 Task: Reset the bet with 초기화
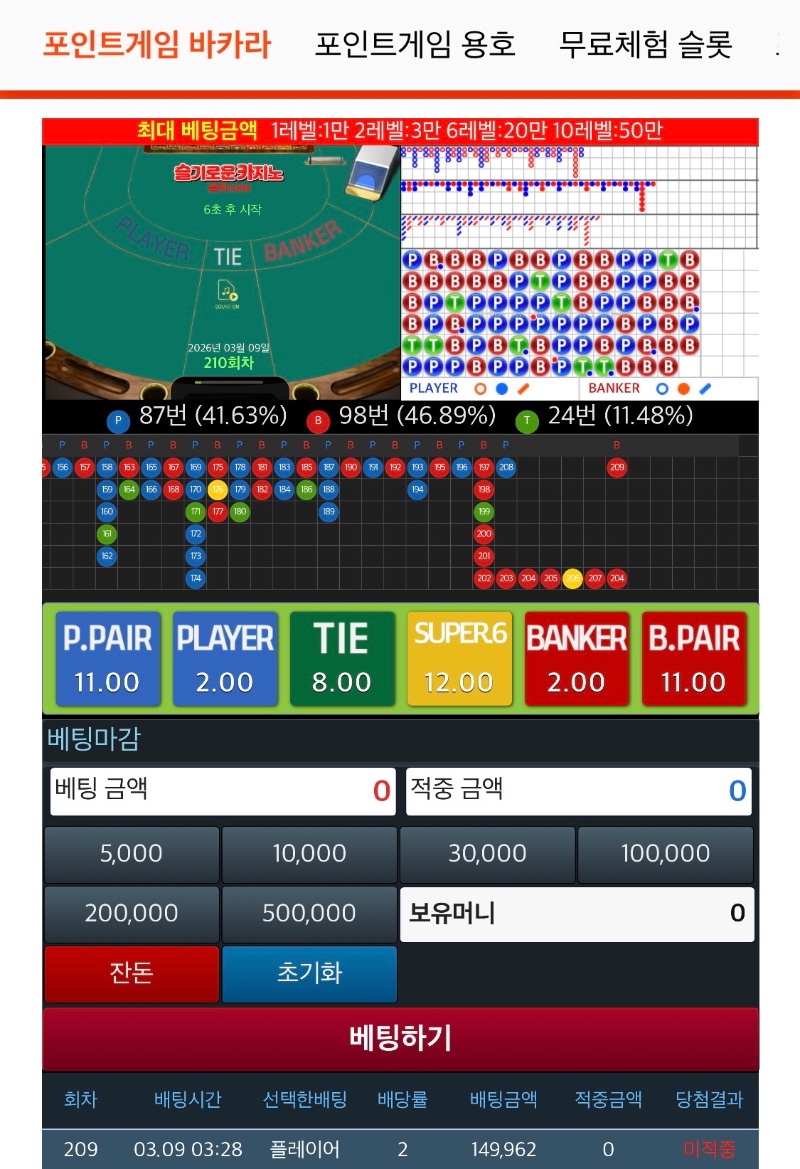point(309,973)
